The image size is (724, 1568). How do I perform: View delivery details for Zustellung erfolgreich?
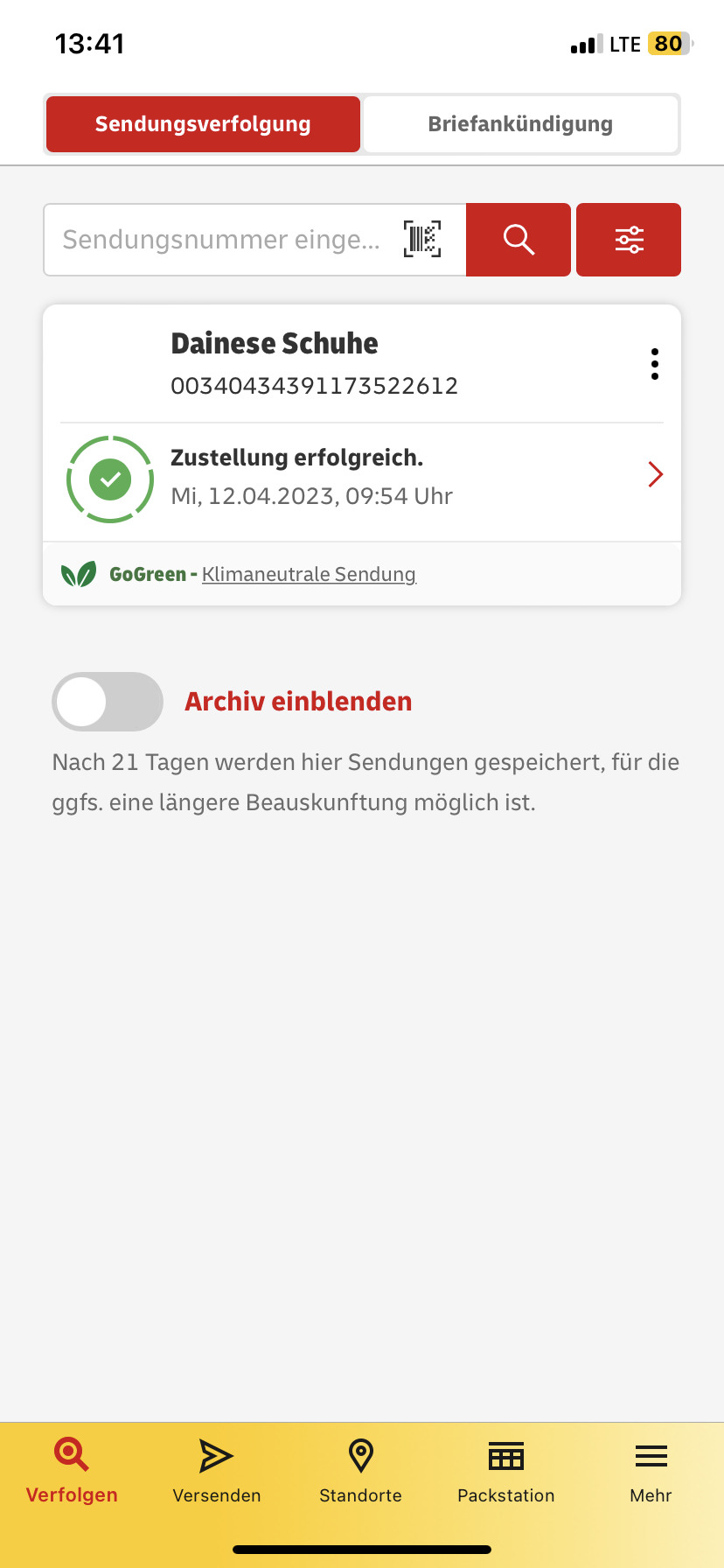pyautogui.click(x=655, y=474)
